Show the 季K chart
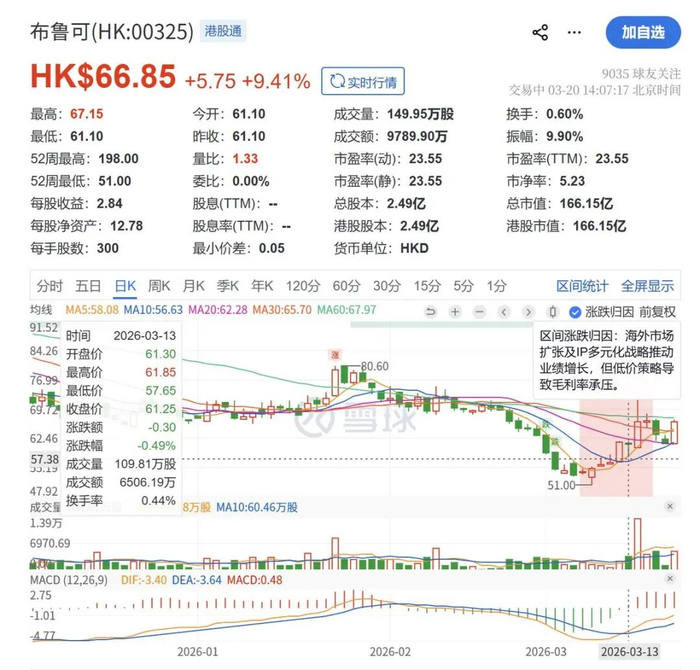This screenshot has width=700, height=670. [229, 285]
